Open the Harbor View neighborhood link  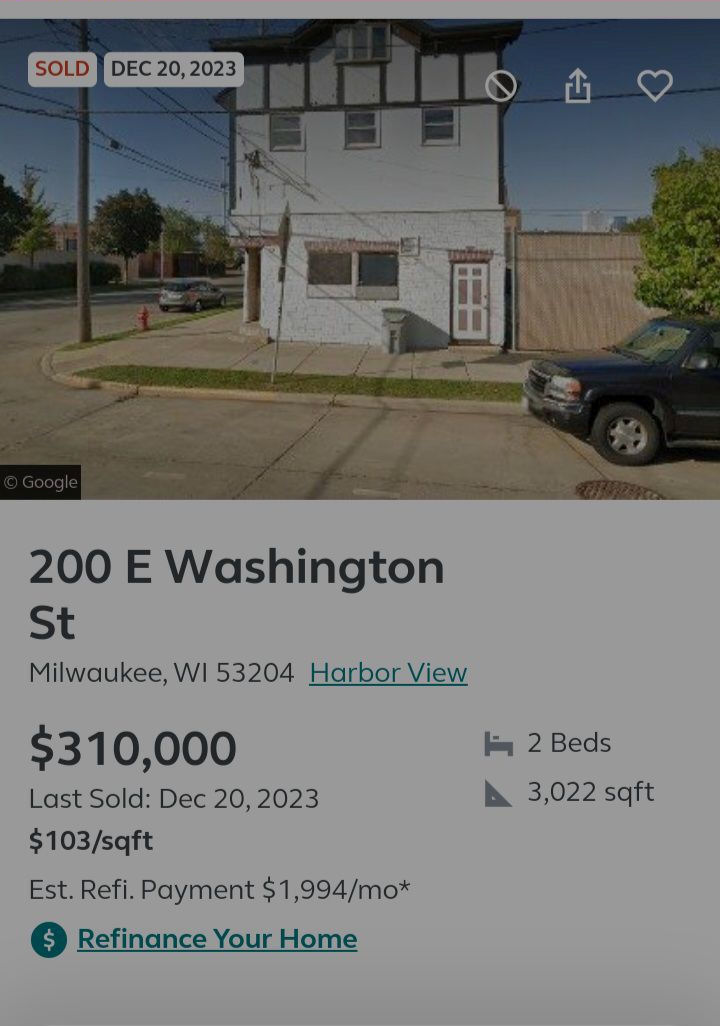(x=388, y=672)
